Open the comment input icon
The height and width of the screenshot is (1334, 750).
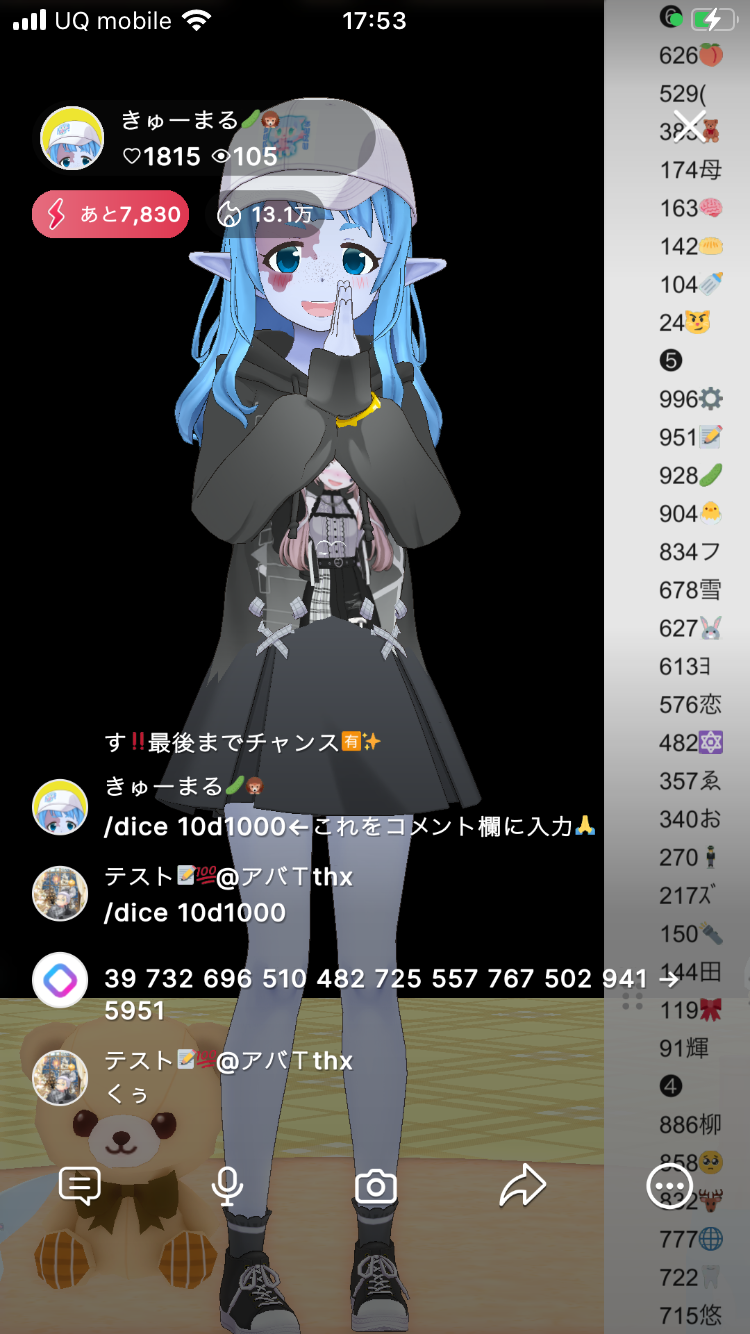click(x=80, y=1186)
